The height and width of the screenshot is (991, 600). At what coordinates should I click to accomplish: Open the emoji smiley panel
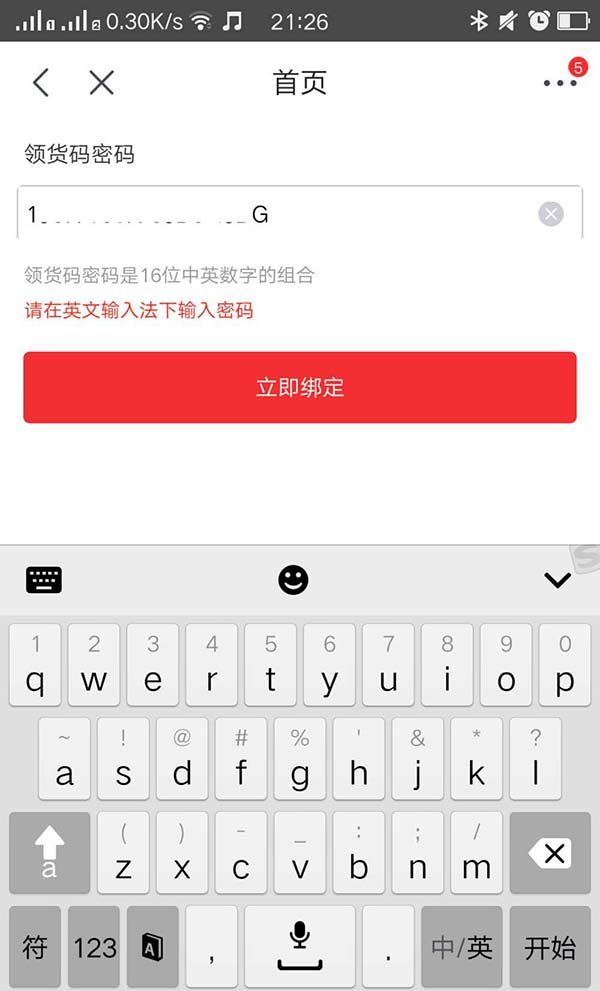click(x=293, y=579)
